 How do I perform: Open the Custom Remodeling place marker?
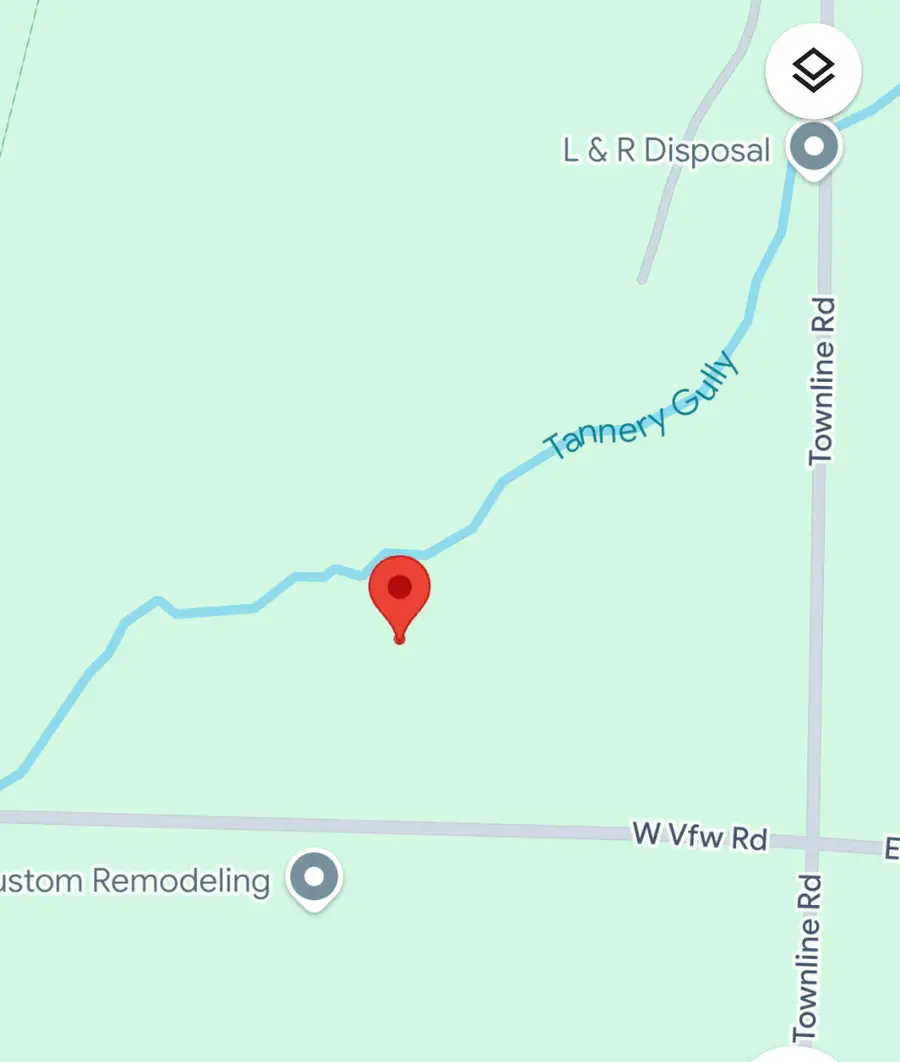click(x=315, y=879)
